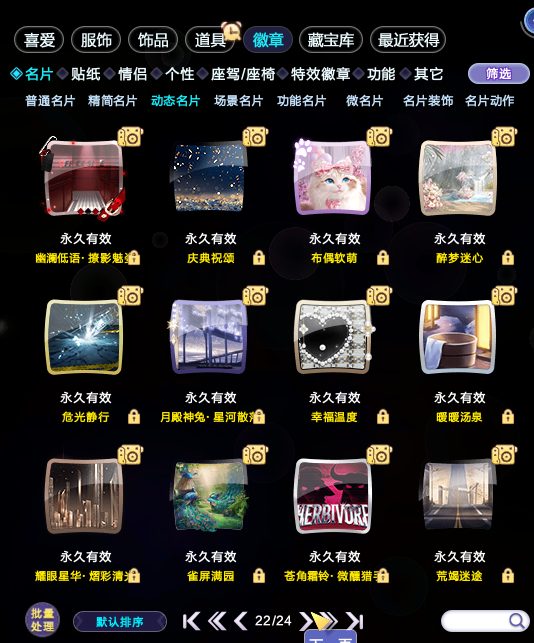Tap the search box at bottom
This screenshot has width=534, height=643.
click(x=485, y=621)
